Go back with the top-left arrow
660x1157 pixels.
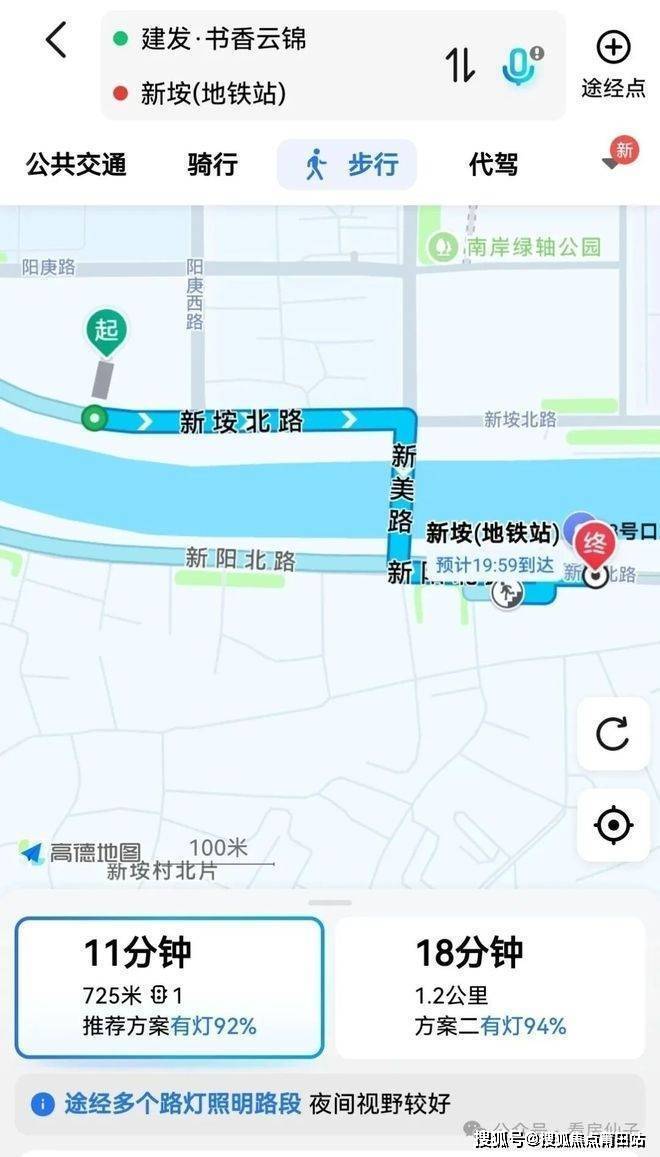pyautogui.click(x=57, y=41)
